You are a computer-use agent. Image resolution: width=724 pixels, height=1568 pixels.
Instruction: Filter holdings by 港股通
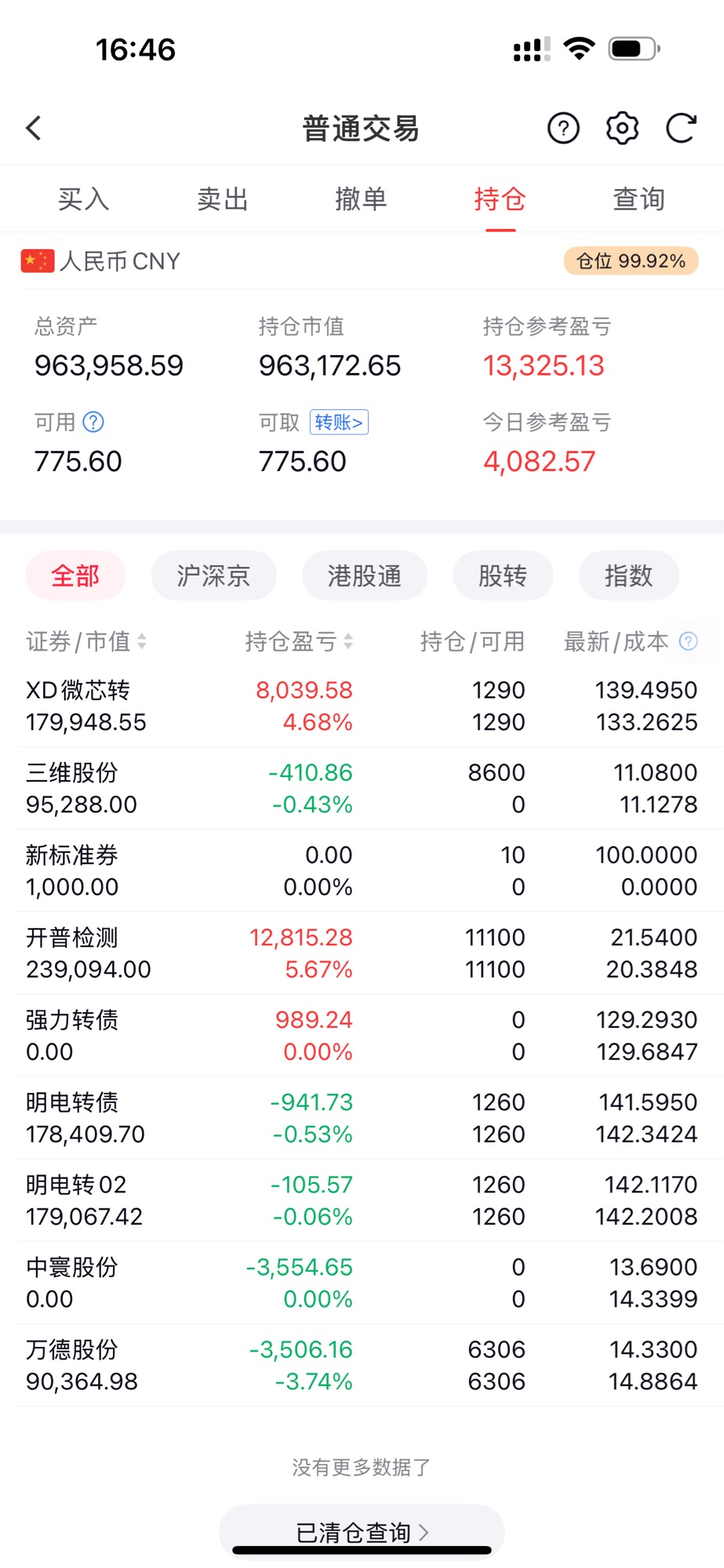[365, 575]
